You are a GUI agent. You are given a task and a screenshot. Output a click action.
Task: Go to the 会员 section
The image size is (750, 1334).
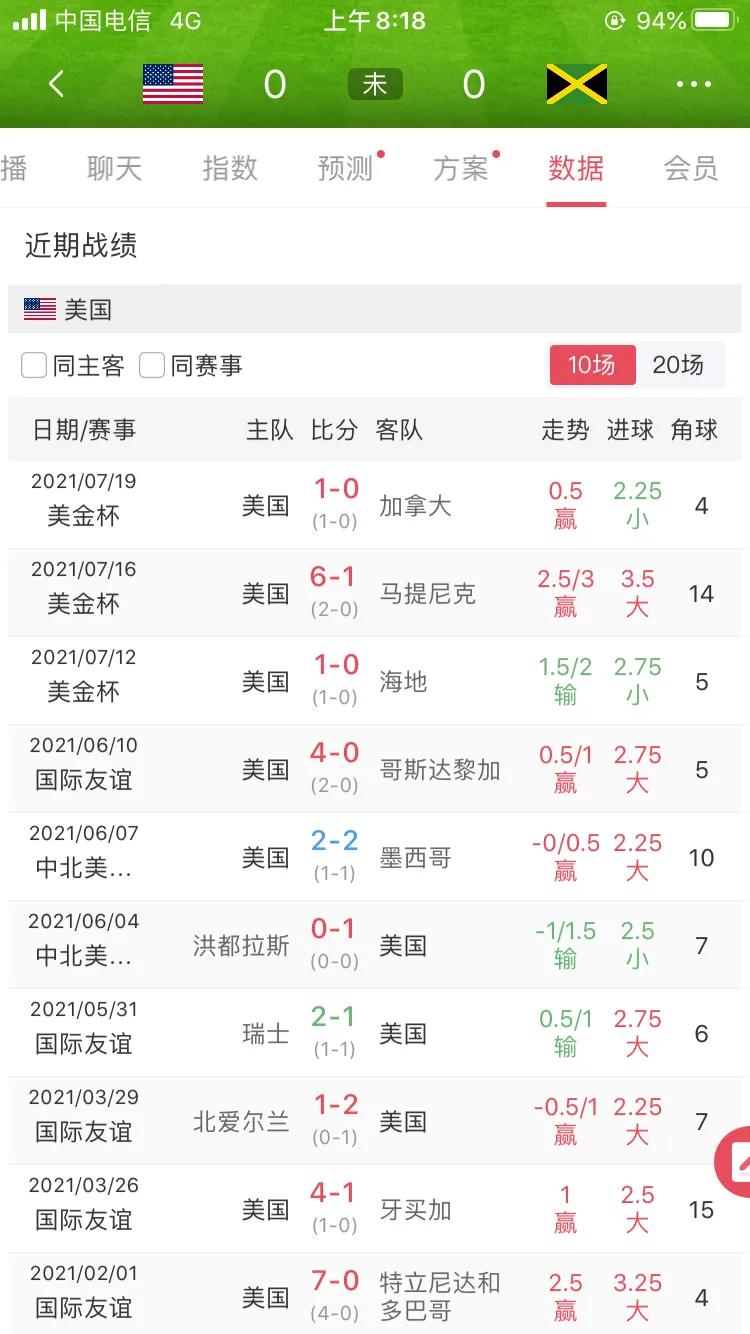coord(689,170)
